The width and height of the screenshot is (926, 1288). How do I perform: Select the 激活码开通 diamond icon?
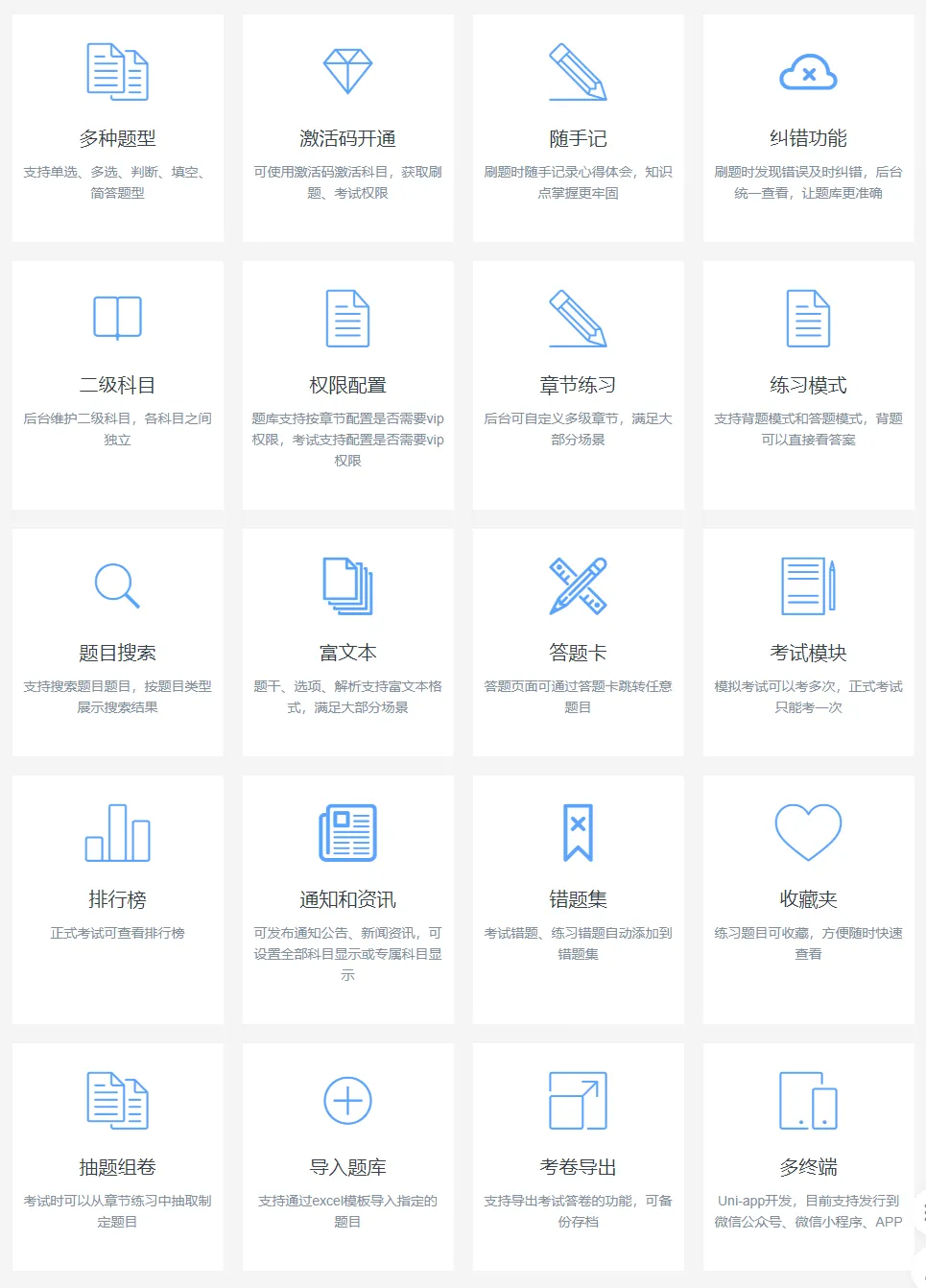[347, 69]
